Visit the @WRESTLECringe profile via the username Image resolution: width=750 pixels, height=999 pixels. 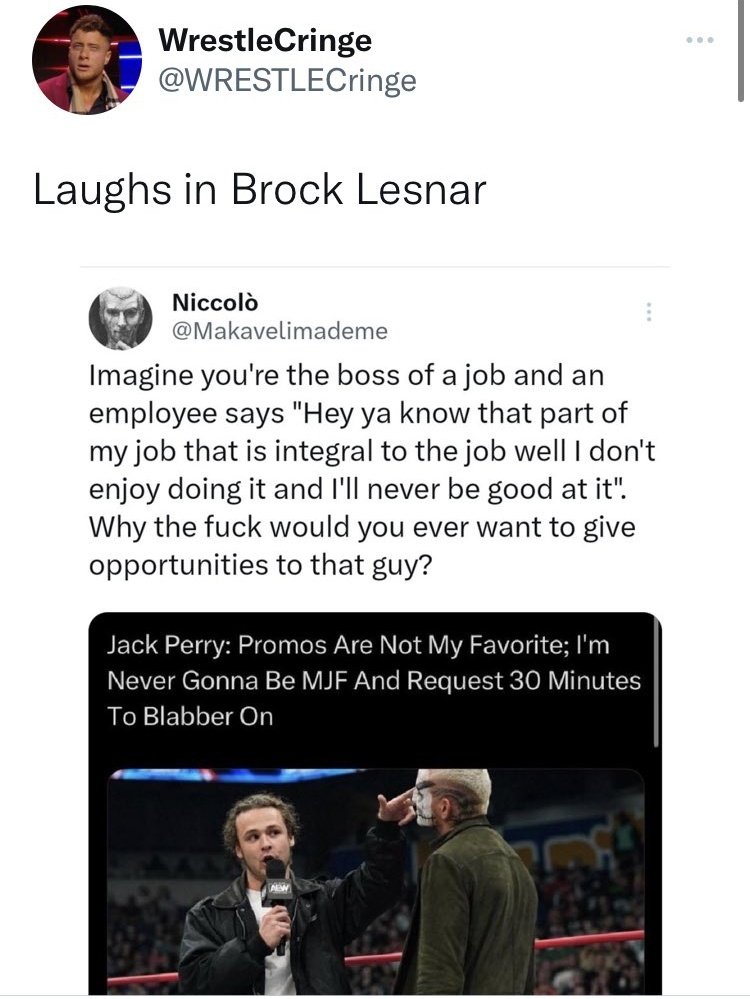287,80
